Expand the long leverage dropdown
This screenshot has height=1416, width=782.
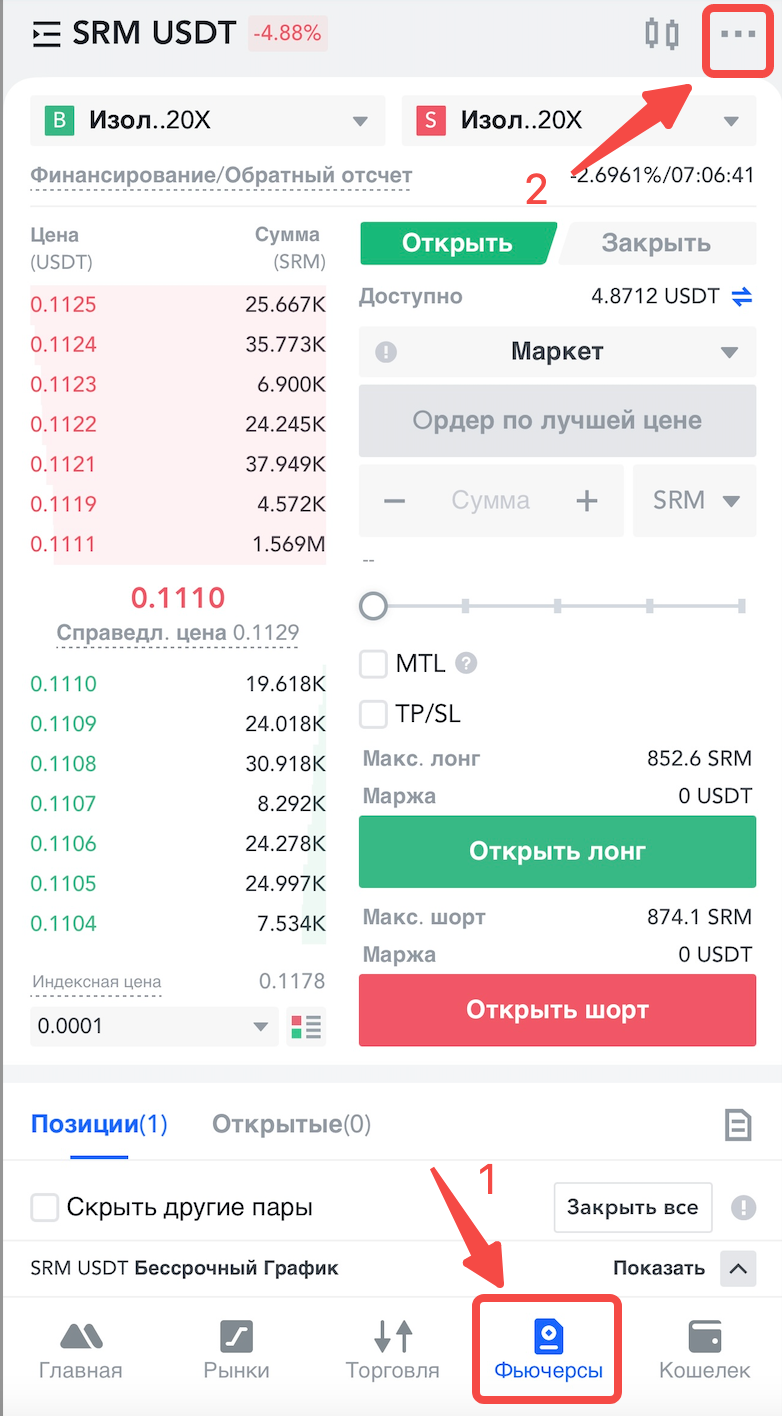coord(208,121)
